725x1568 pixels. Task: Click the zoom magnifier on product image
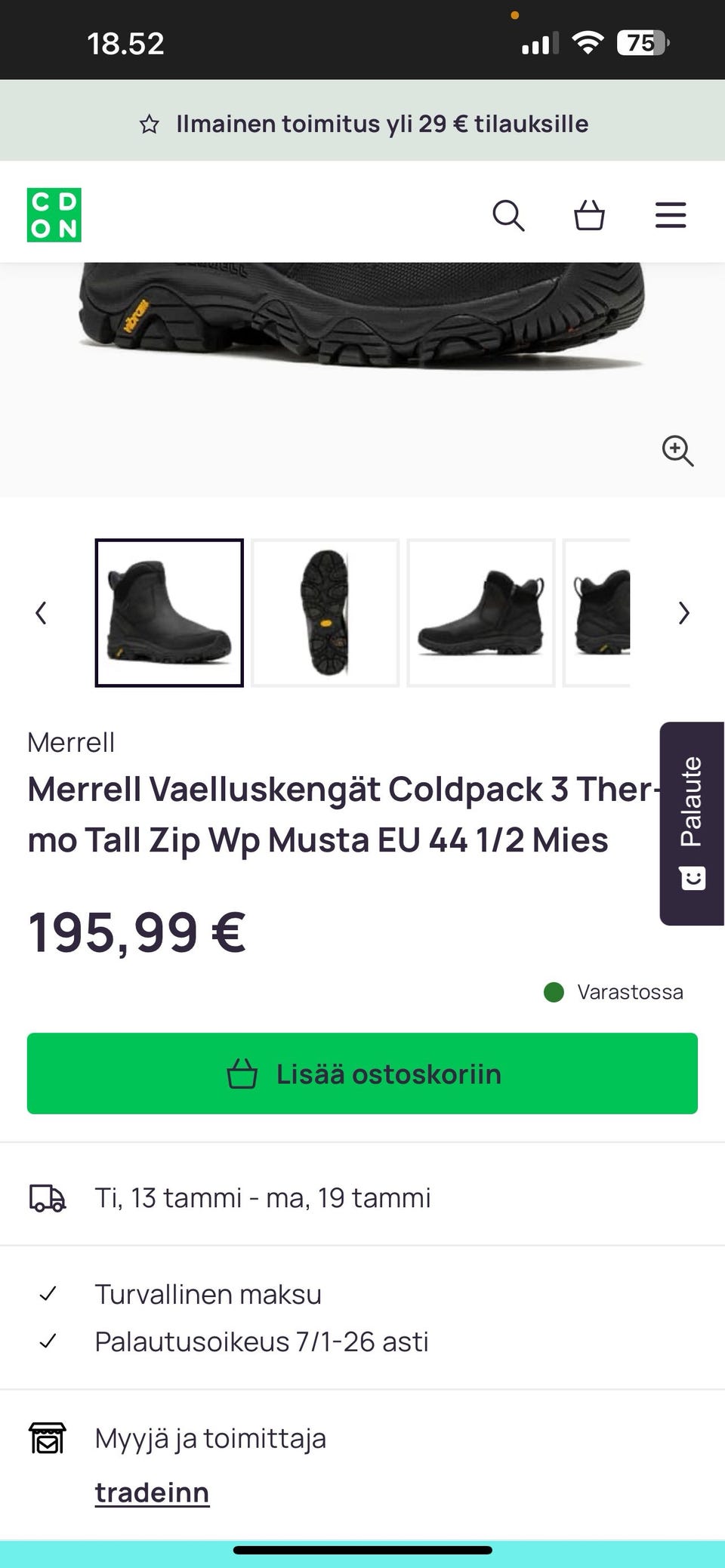[677, 451]
